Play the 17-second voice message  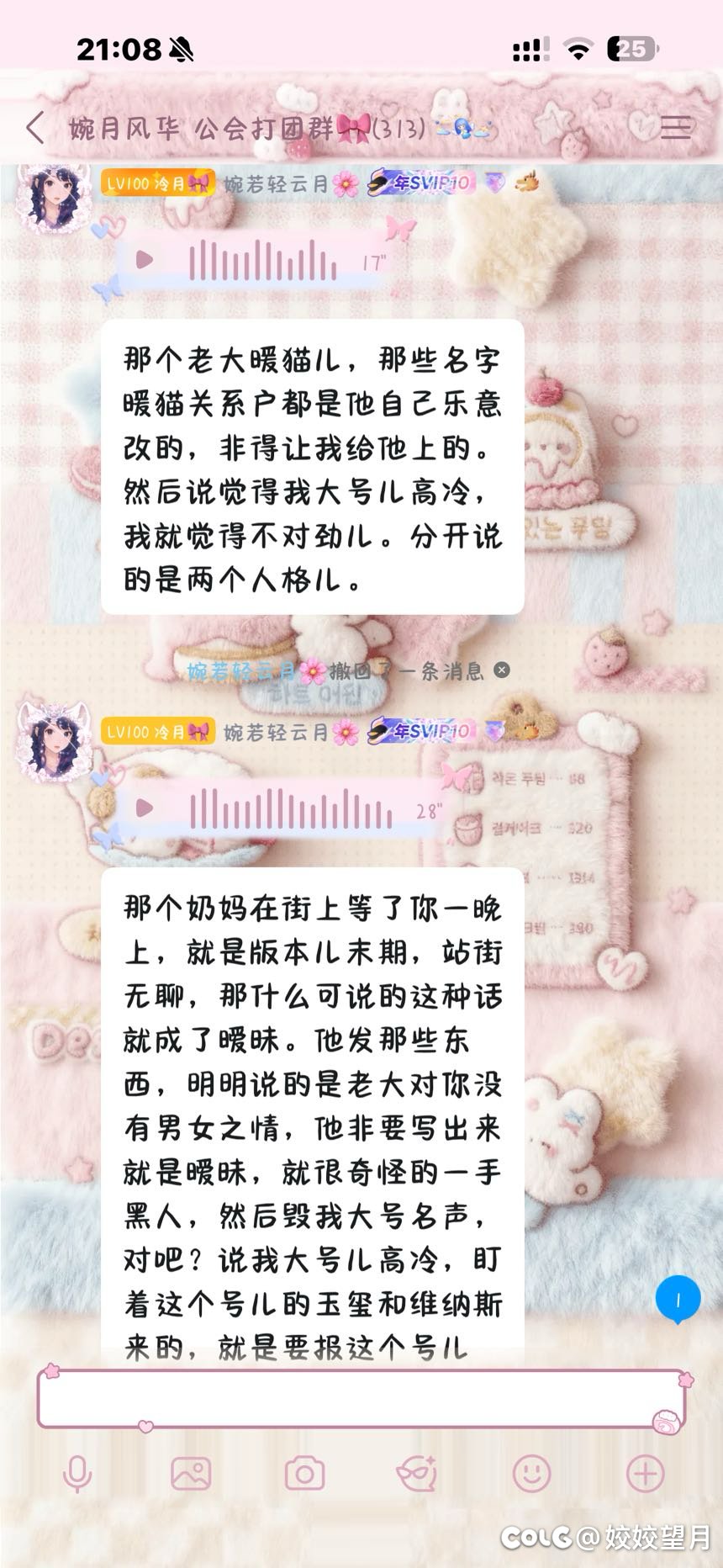pyautogui.click(x=145, y=260)
